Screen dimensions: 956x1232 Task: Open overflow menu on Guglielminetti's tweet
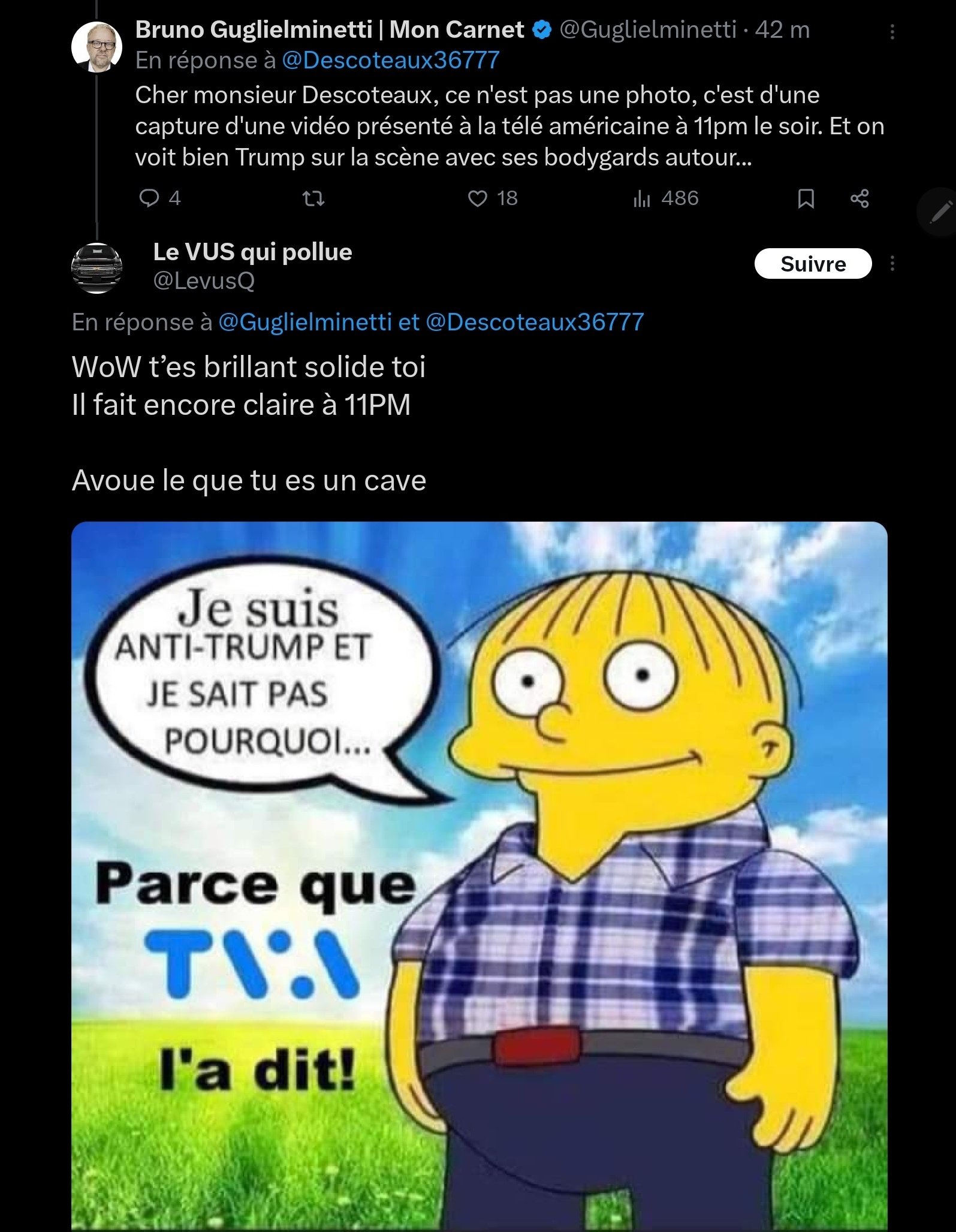pyautogui.click(x=892, y=32)
